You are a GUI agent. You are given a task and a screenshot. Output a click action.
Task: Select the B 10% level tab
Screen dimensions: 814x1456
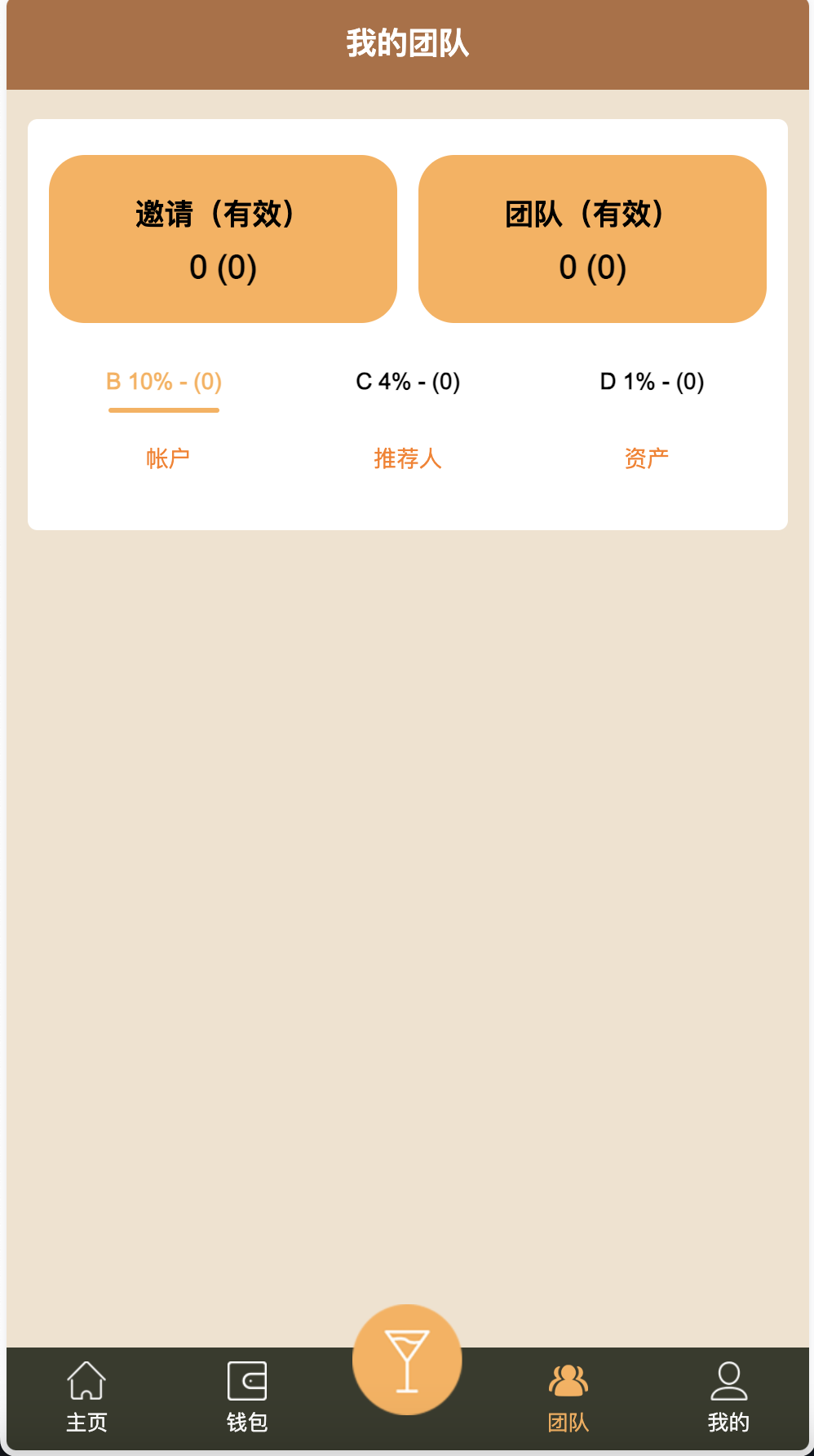point(164,382)
